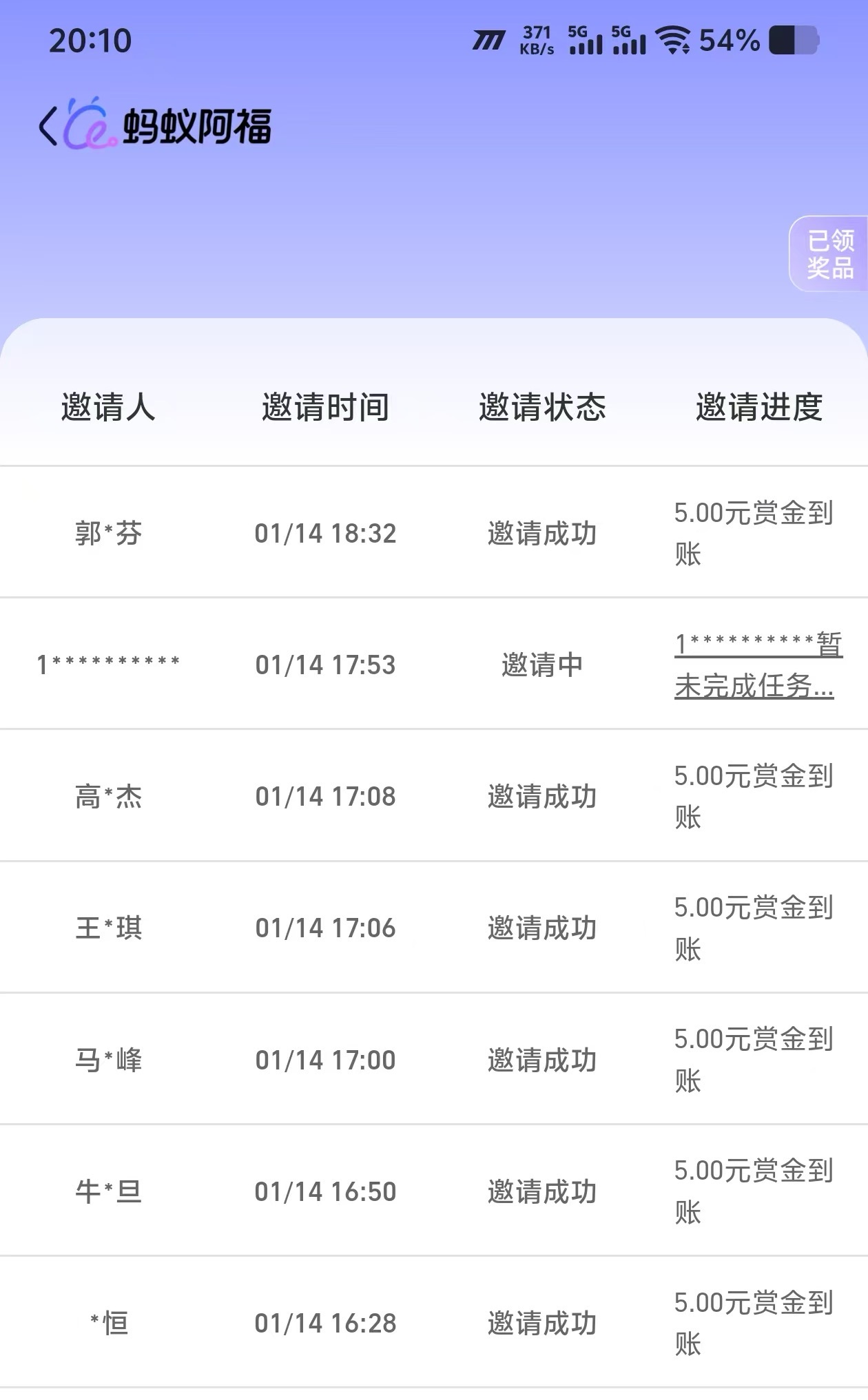Tap the 邀请时间 header to sort
Image resolution: width=868 pixels, height=1400 pixels.
(x=325, y=407)
